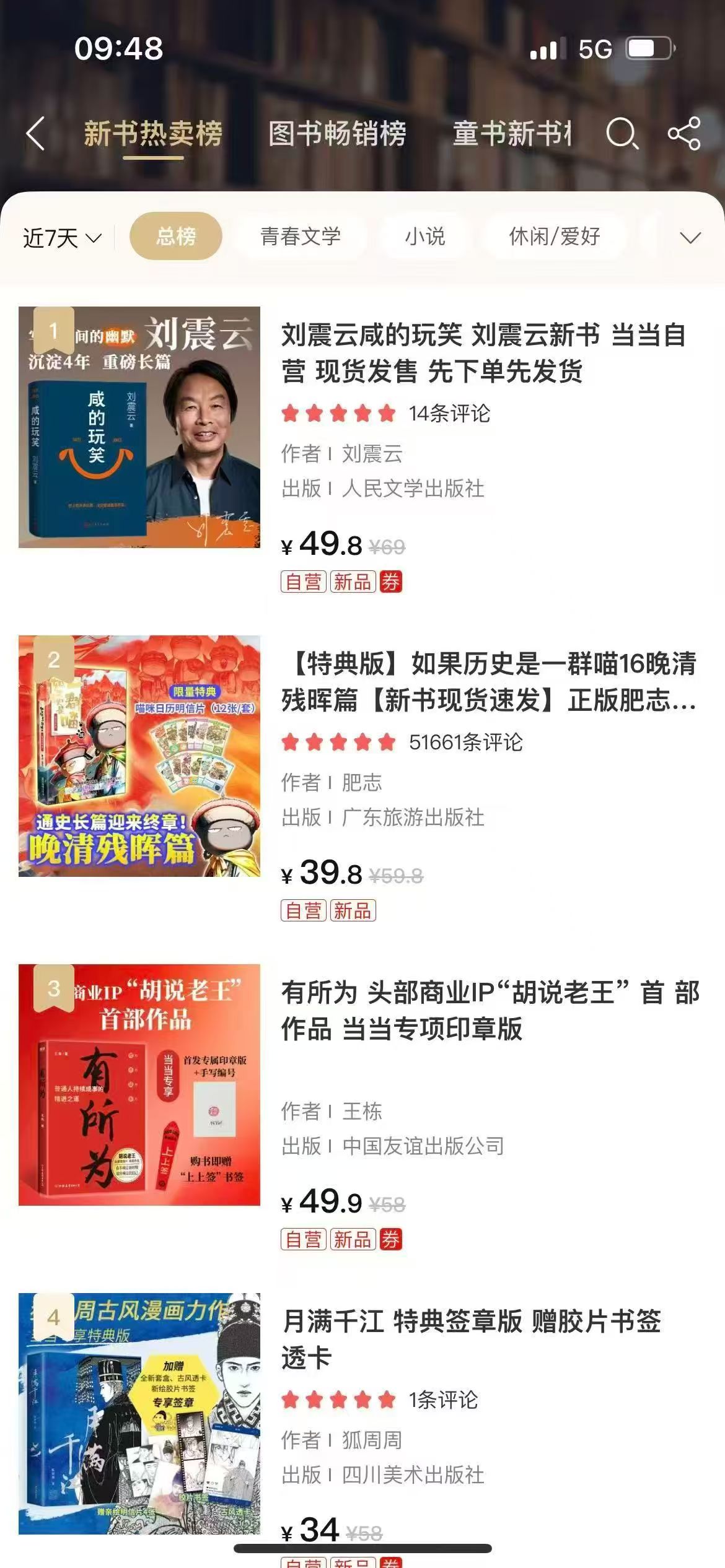Share this ranking list
The height and width of the screenshot is (1568, 725).
tap(683, 133)
